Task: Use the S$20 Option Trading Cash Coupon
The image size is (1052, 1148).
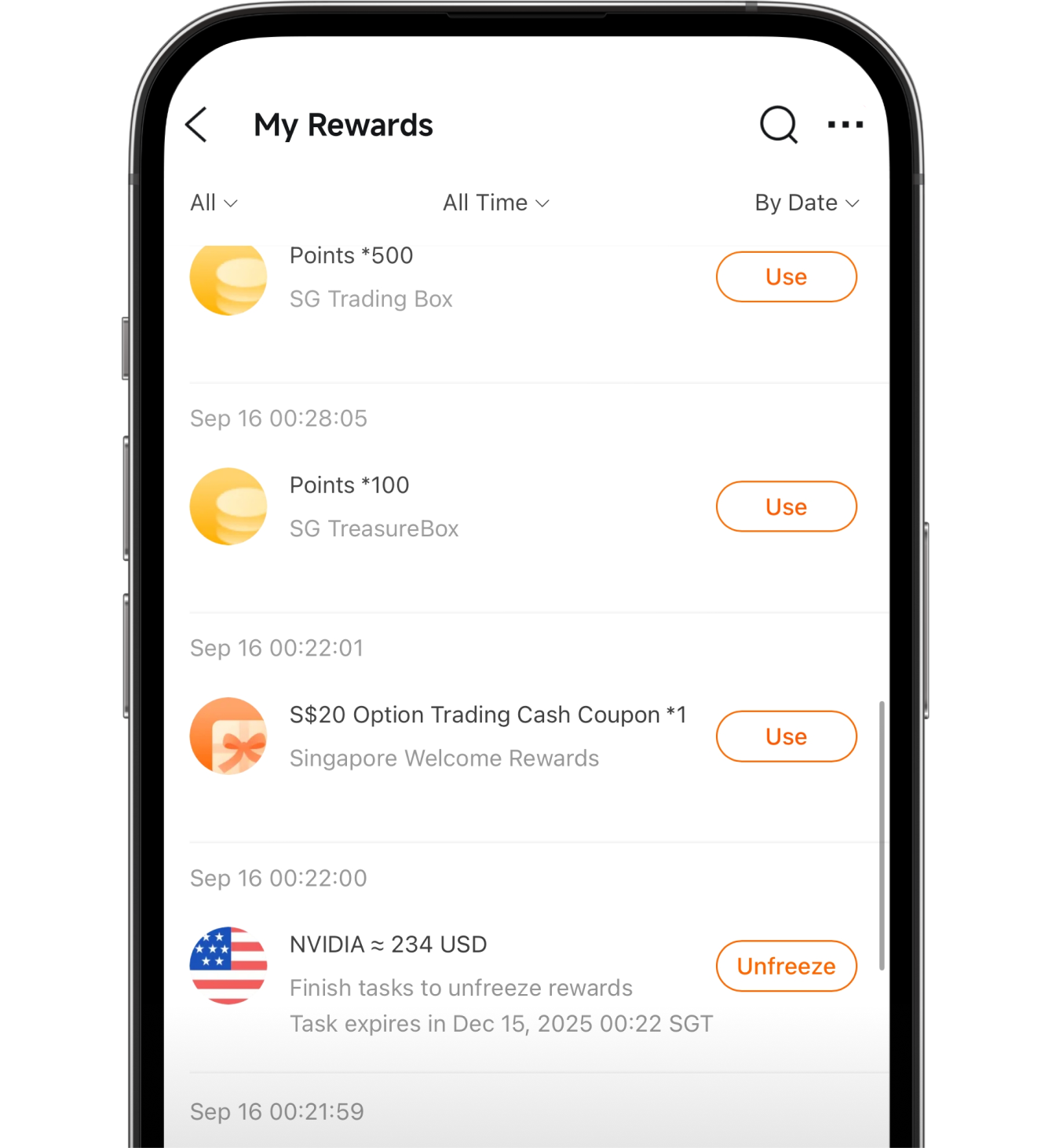Action: [786, 737]
